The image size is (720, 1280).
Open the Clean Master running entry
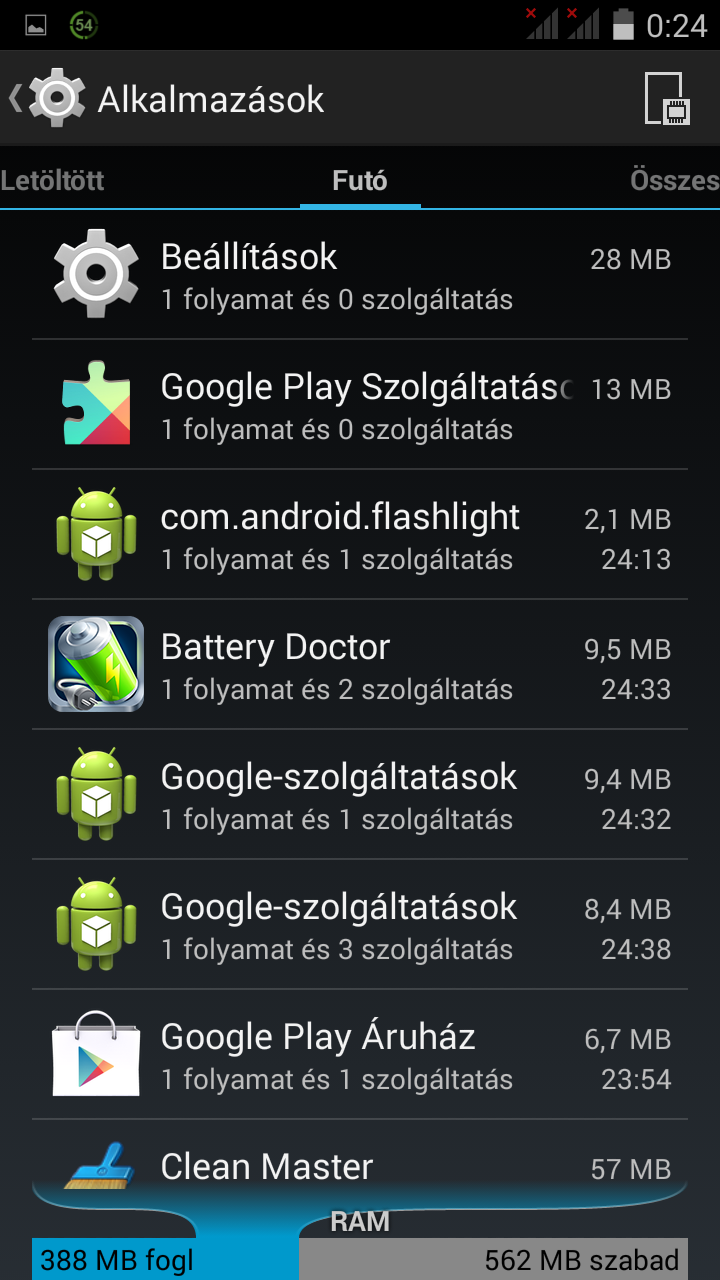[360, 1165]
